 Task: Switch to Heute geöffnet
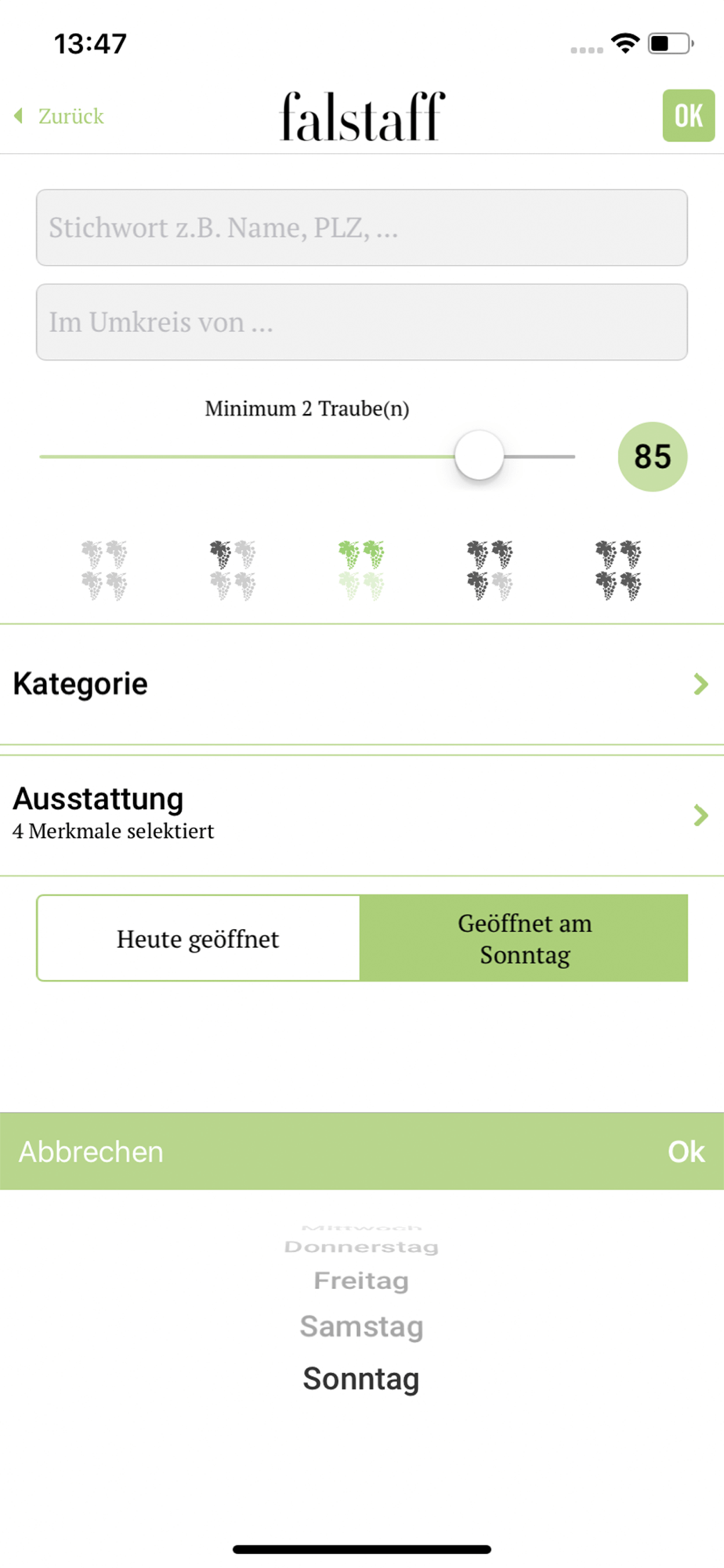(198, 938)
